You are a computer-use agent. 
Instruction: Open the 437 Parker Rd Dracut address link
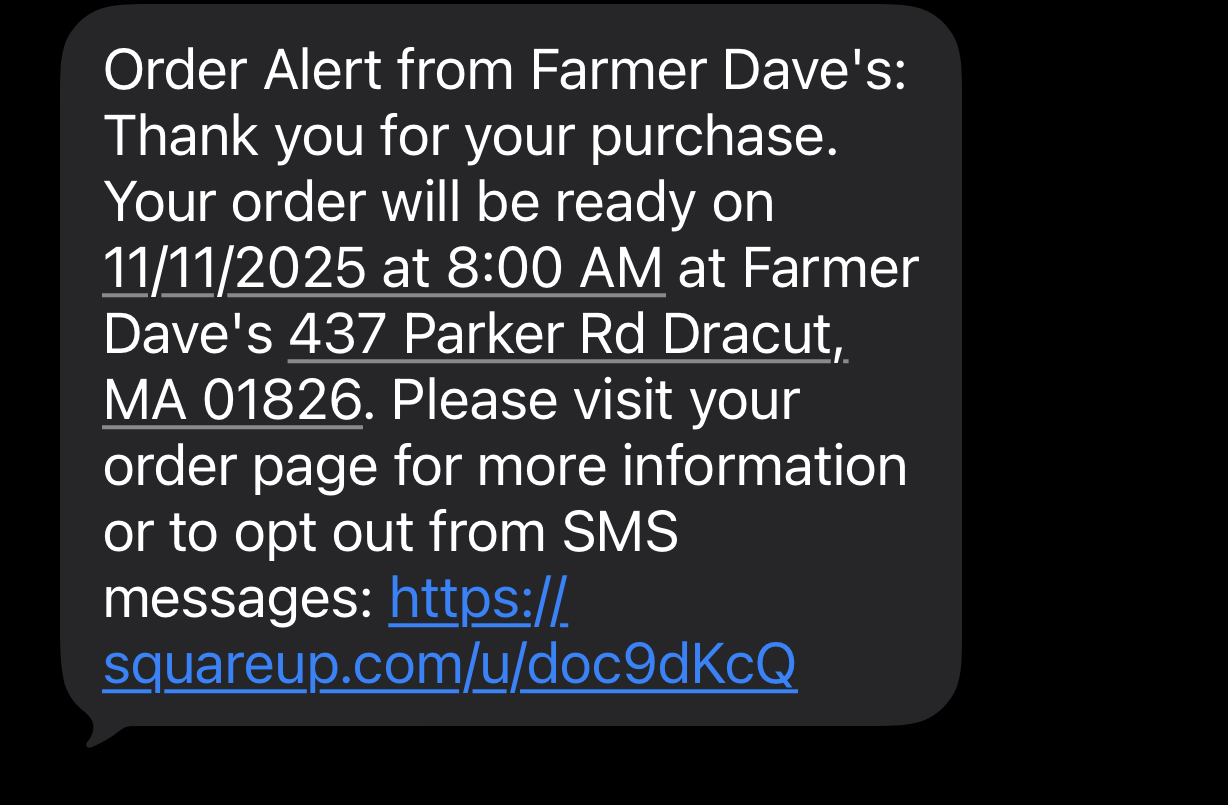(x=560, y=335)
